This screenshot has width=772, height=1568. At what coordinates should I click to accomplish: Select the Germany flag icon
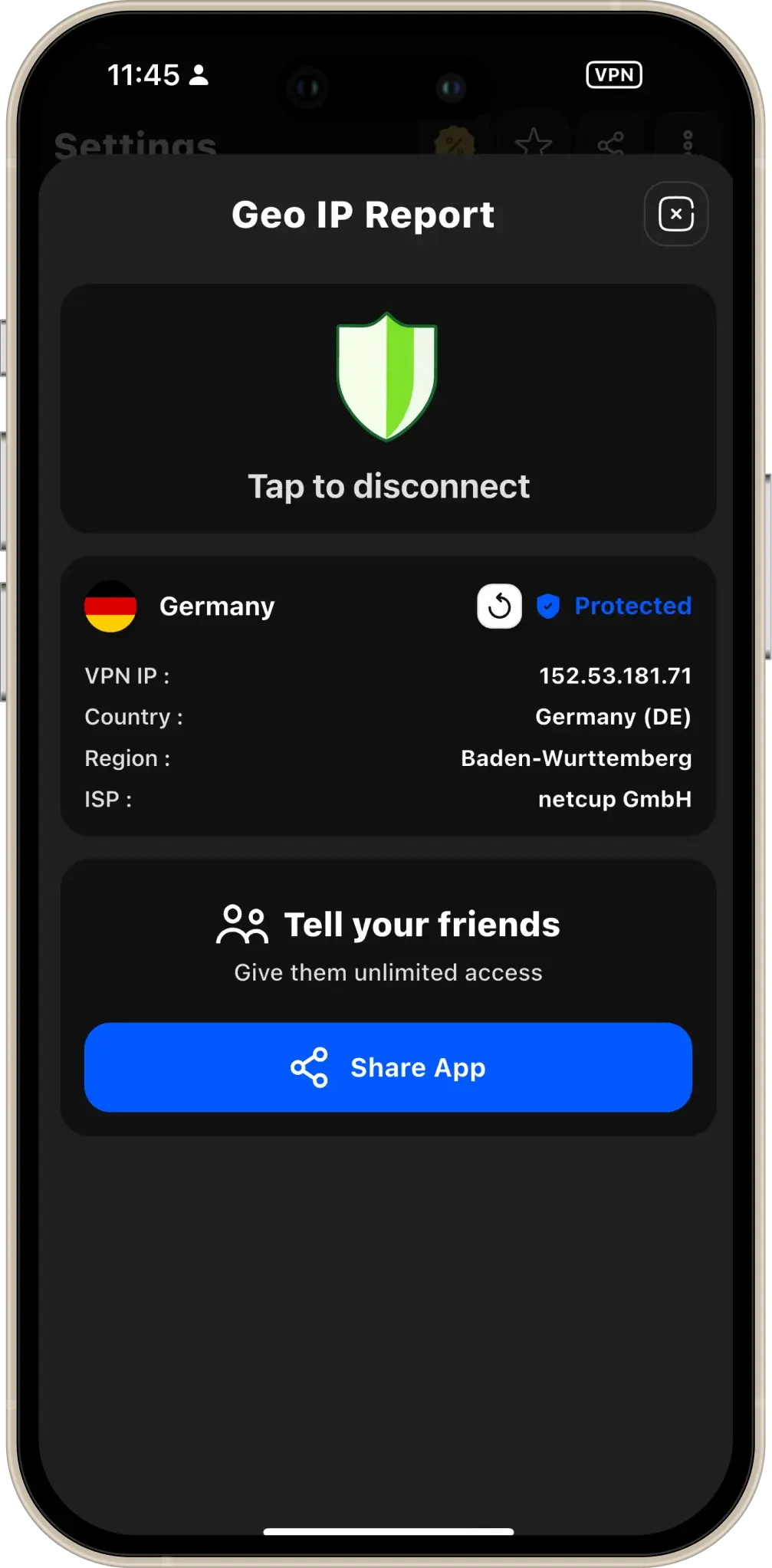click(x=110, y=606)
